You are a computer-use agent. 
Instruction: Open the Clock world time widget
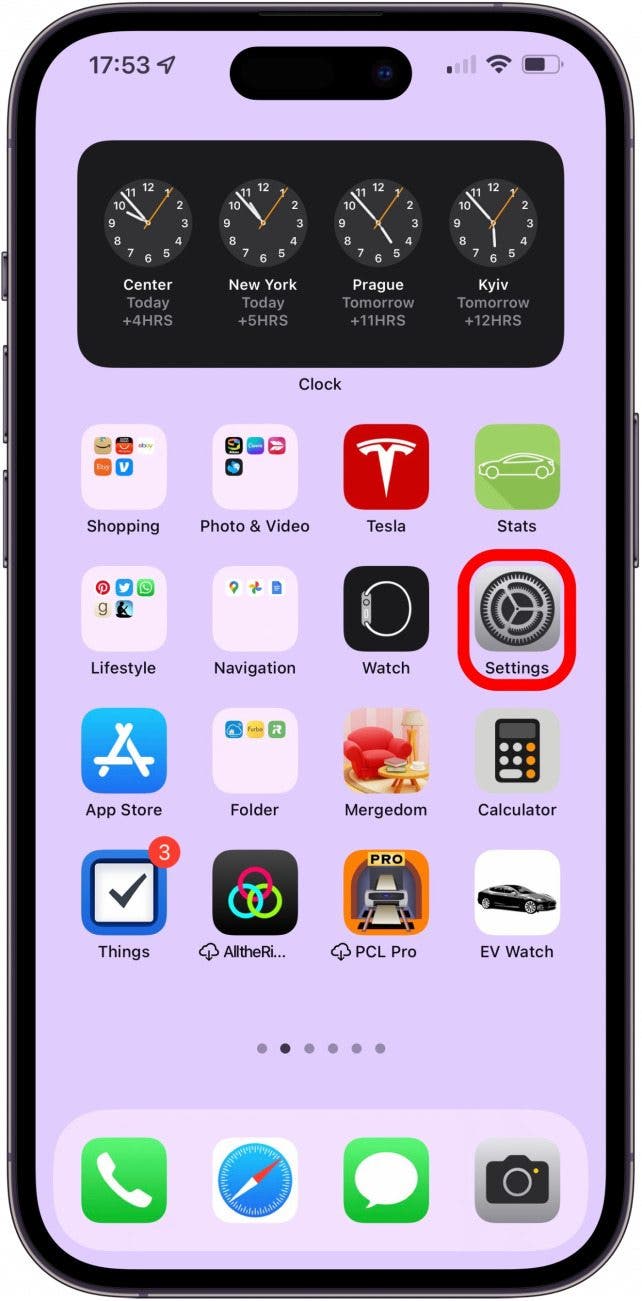[x=320, y=254]
